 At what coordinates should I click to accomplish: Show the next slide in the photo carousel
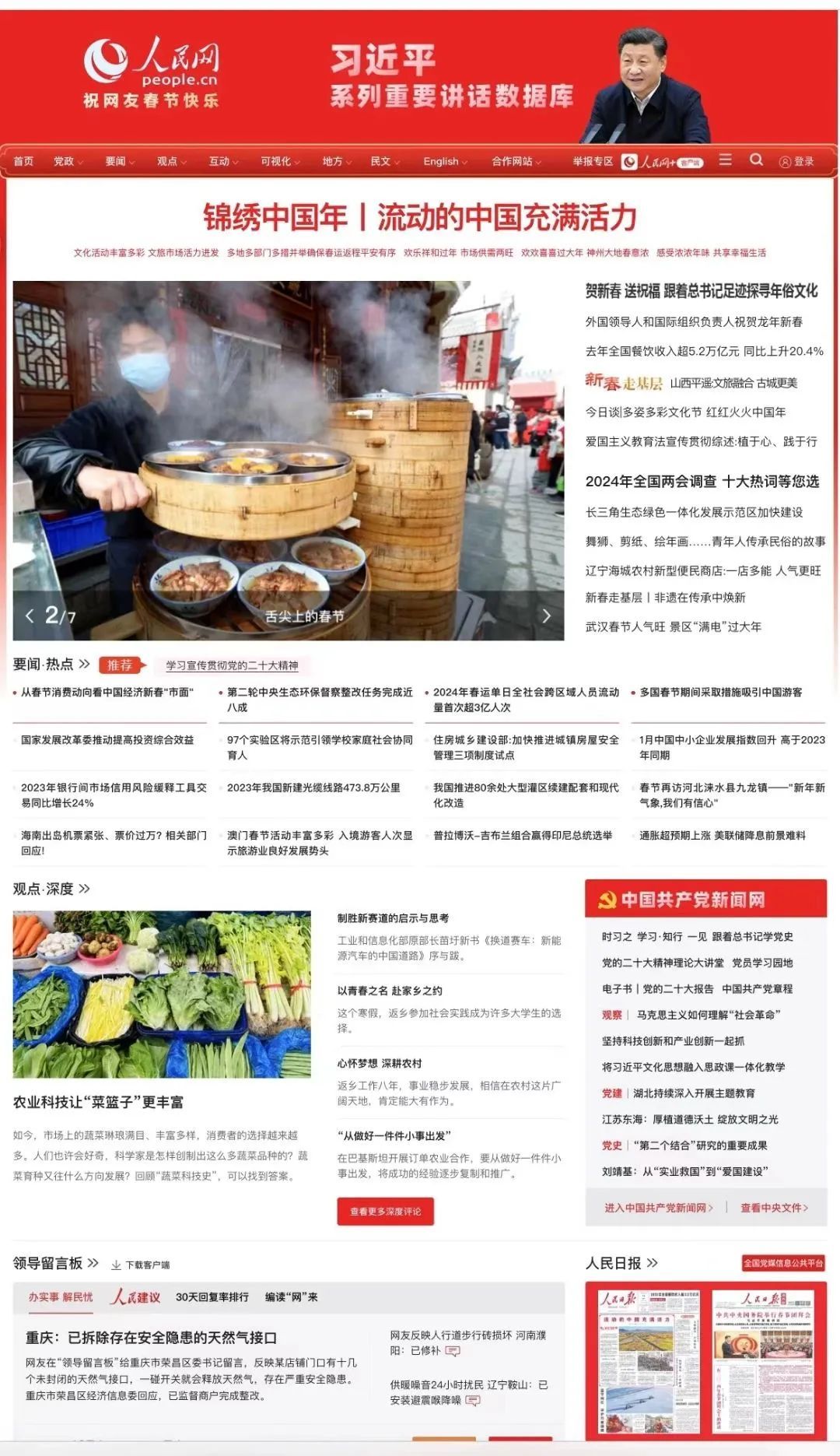[546, 616]
